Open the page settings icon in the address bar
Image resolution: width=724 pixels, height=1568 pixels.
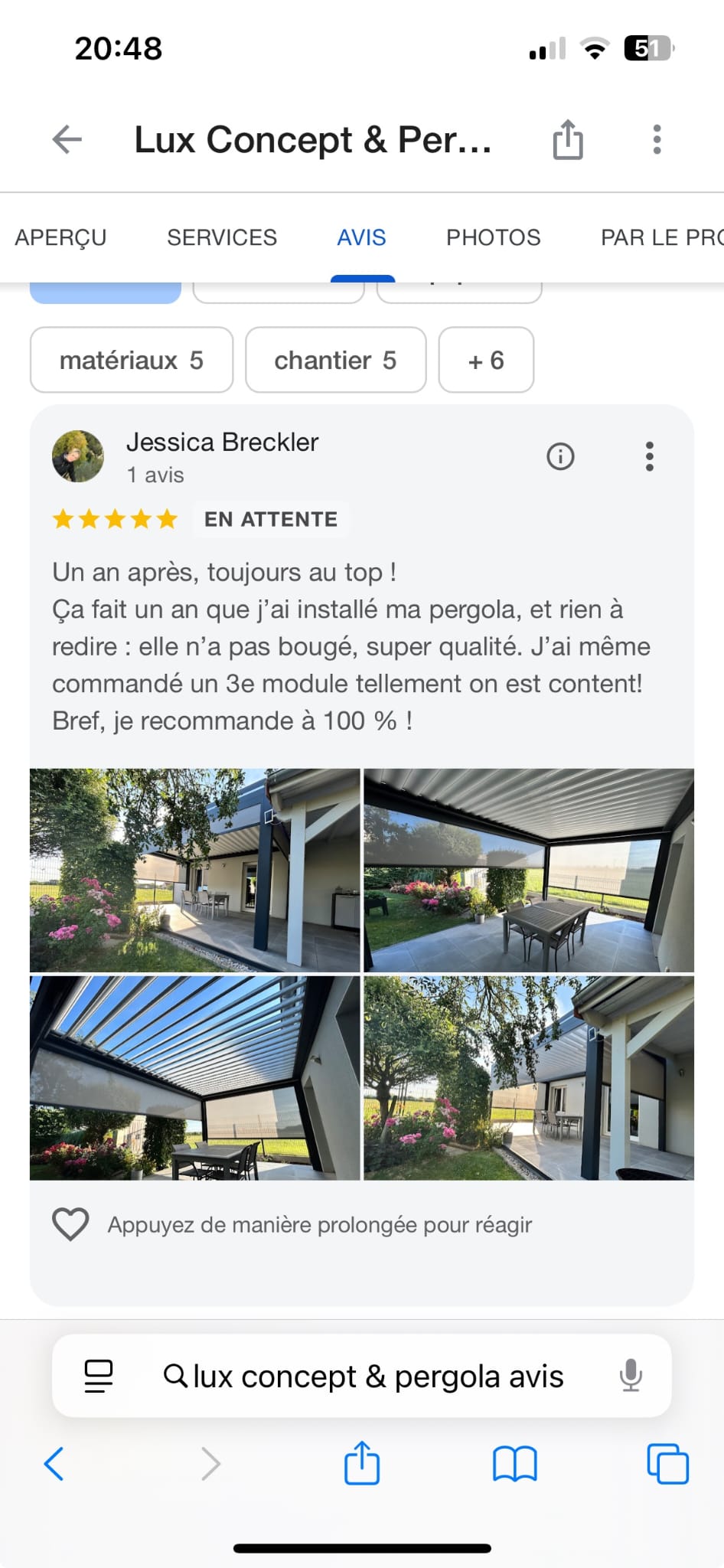pos(99,1377)
